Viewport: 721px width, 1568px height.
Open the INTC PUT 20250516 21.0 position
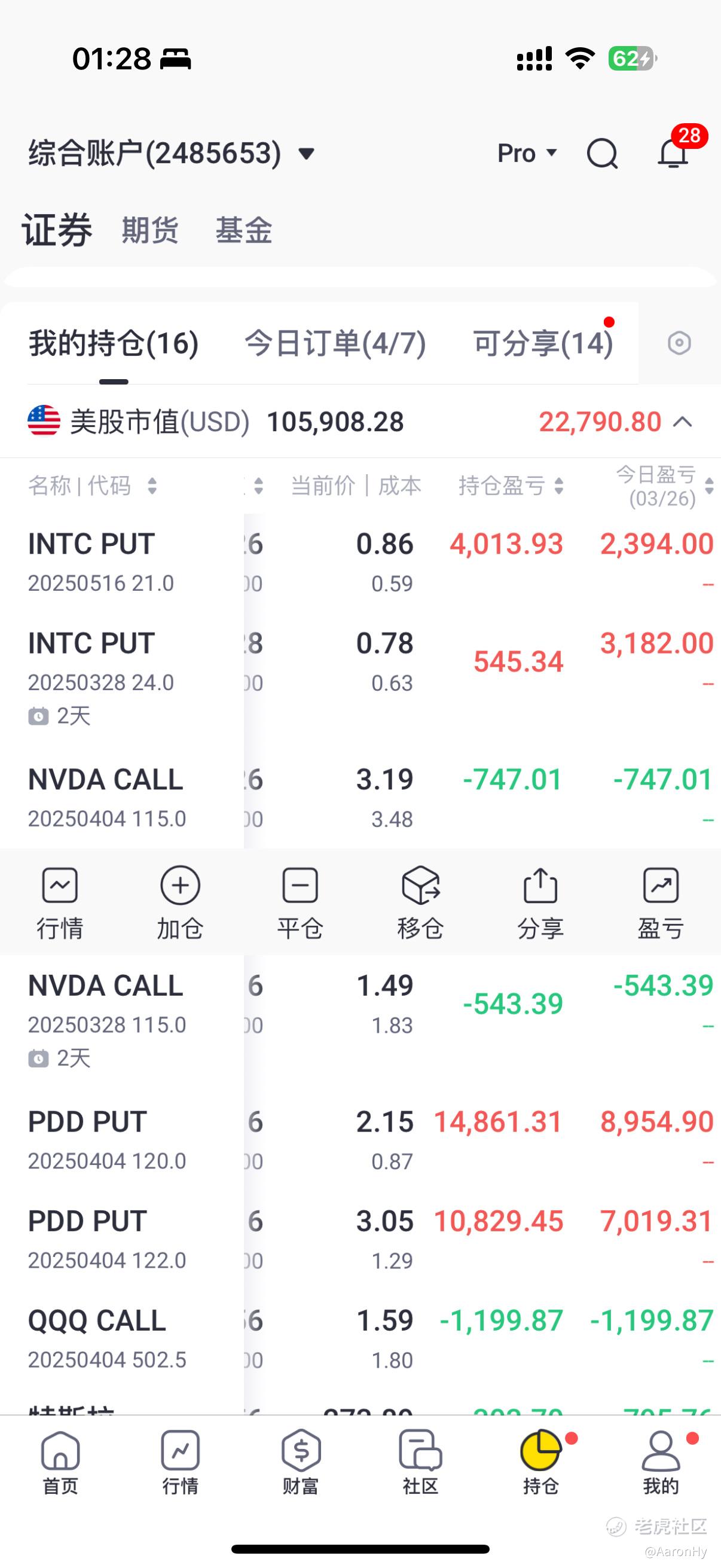pyautogui.click(x=101, y=562)
